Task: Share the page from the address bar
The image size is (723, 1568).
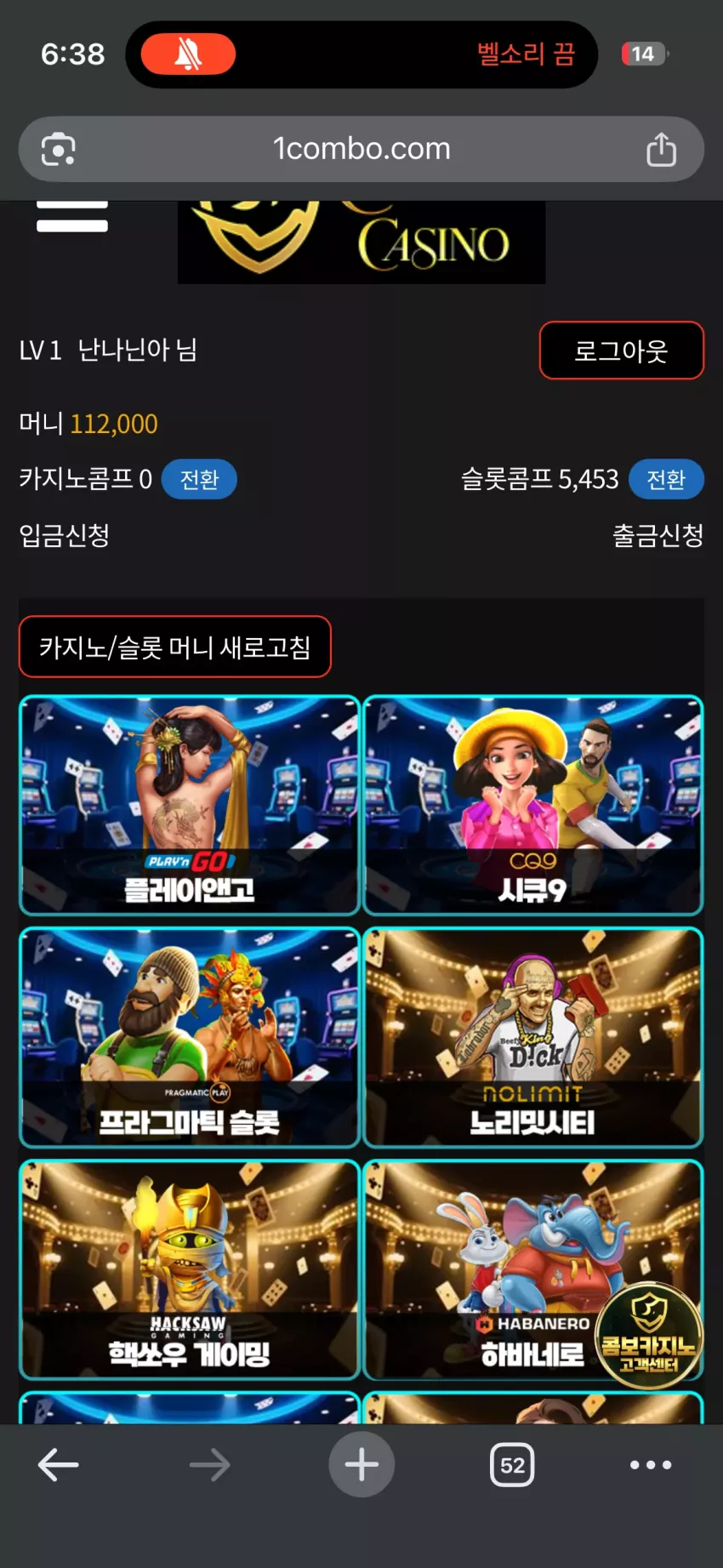Action: (x=661, y=149)
